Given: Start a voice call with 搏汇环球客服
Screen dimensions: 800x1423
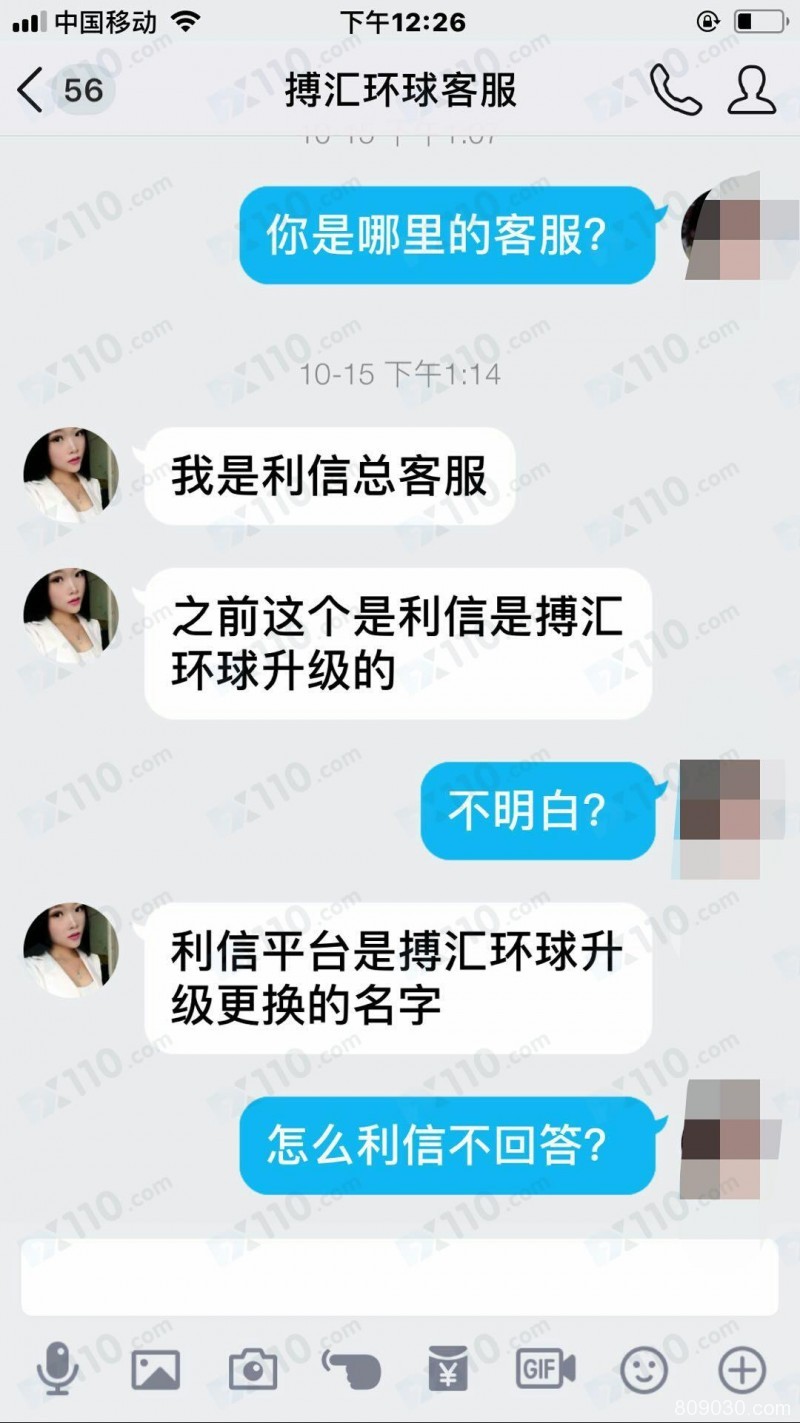Looking at the screenshot, I should pyautogui.click(x=677, y=91).
